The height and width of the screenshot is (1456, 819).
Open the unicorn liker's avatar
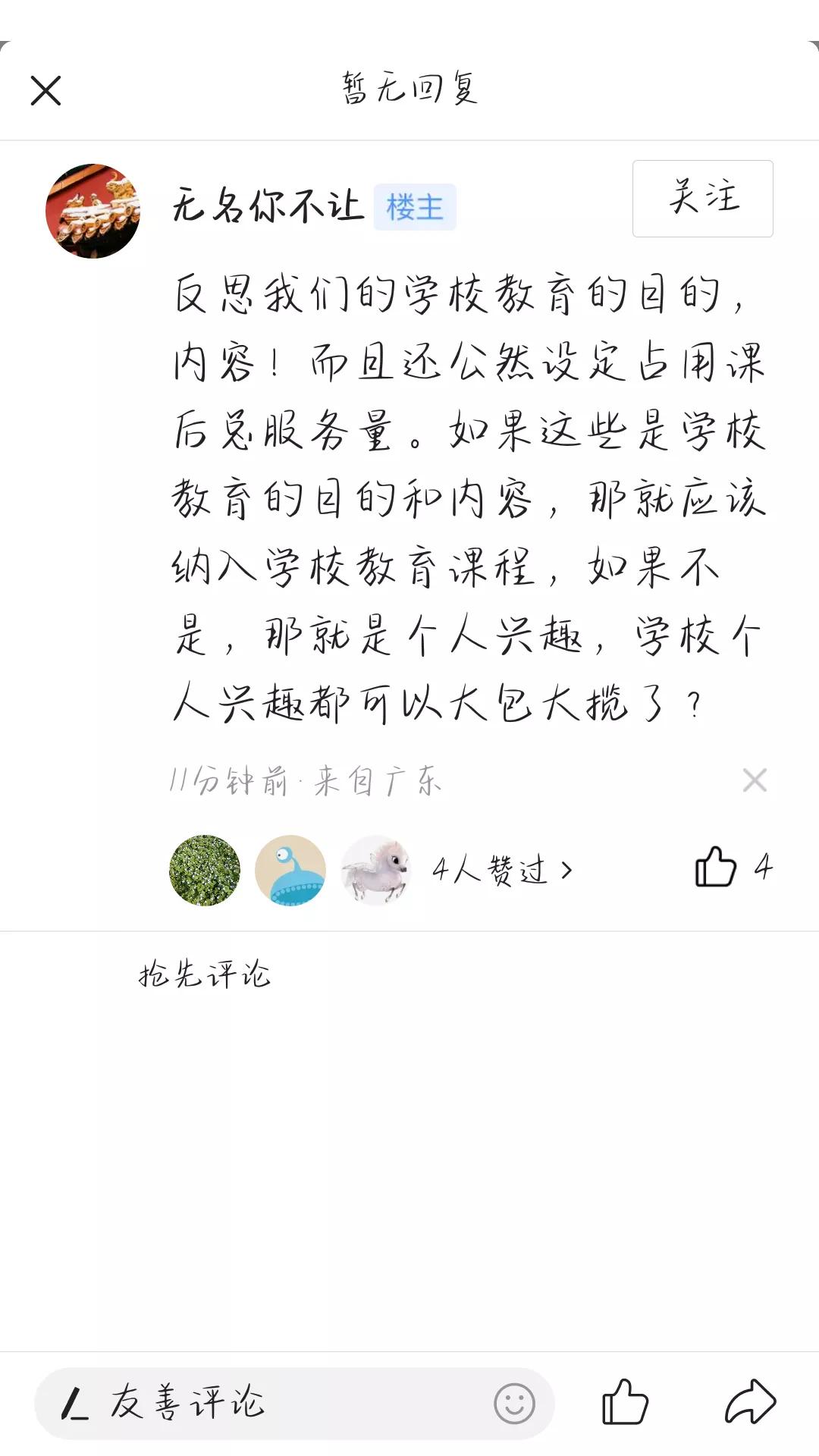point(375,871)
